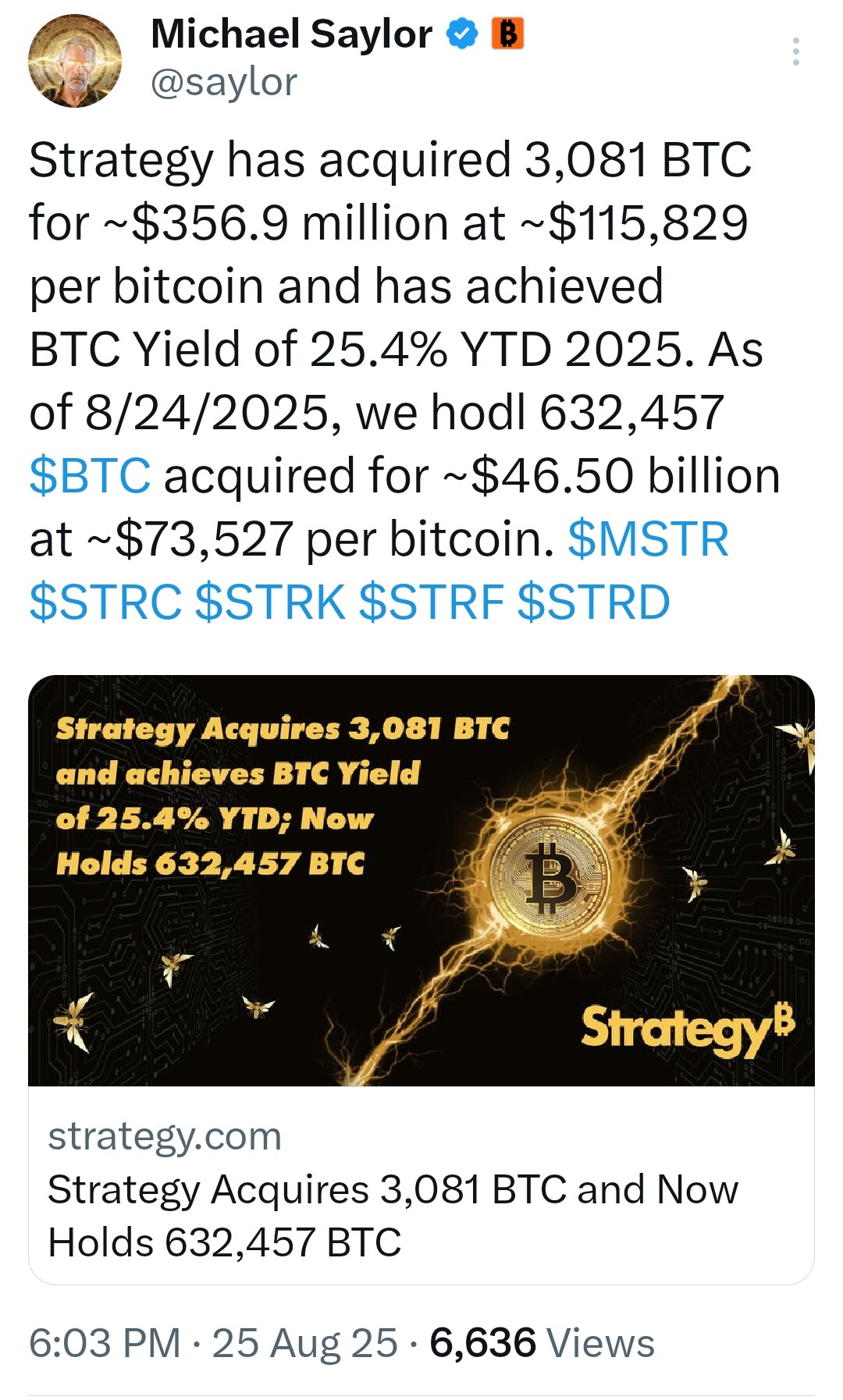Open the $STRF cashtag
This screenshot has width=843, height=1400.
point(432,602)
